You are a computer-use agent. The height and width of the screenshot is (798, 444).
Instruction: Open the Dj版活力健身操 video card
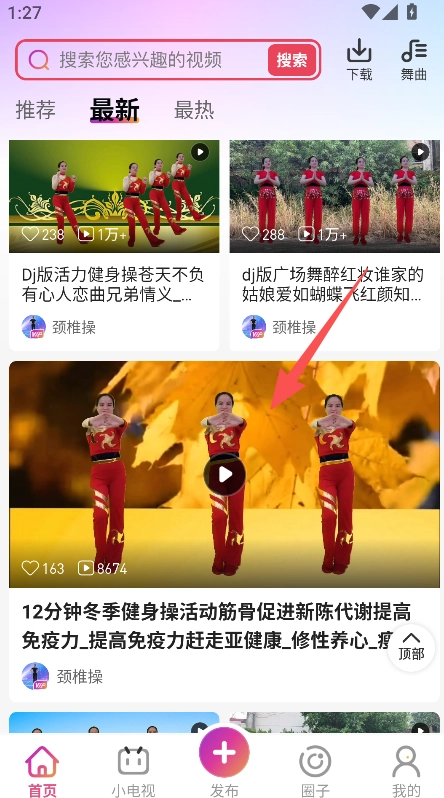coord(114,245)
